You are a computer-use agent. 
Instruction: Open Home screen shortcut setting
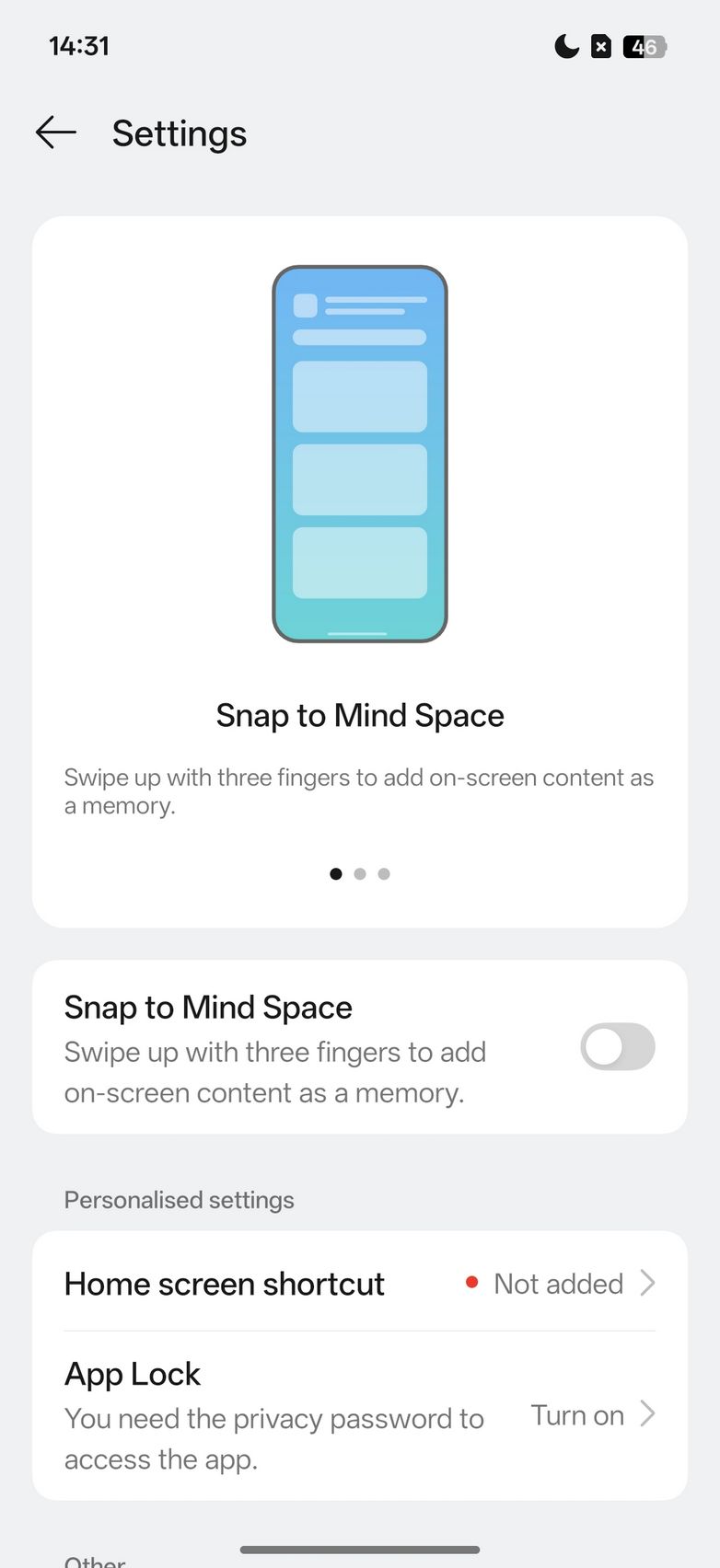(x=359, y=1283)
